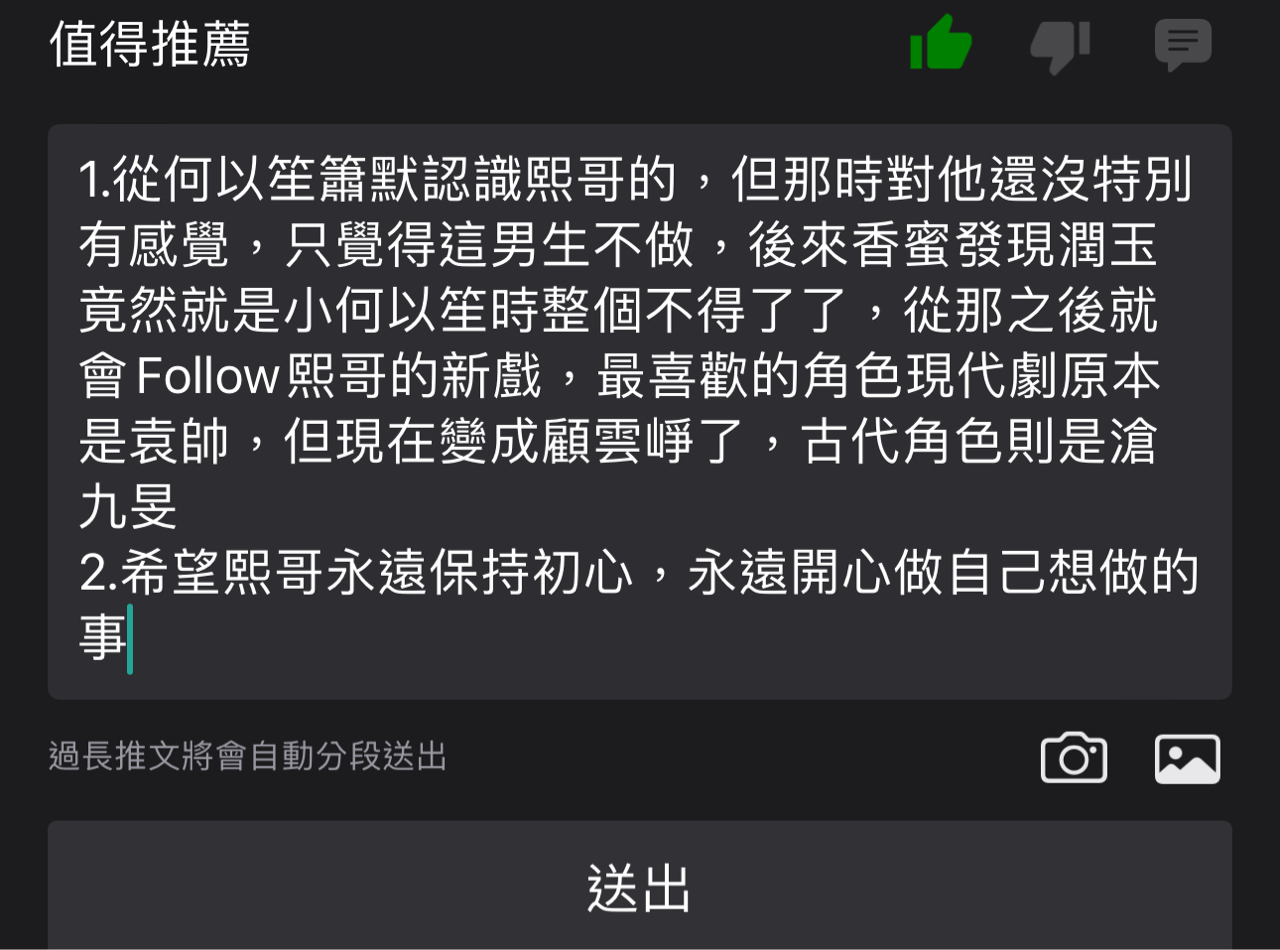
Task: Tap the 送出 button to submit
Action: 640,886
